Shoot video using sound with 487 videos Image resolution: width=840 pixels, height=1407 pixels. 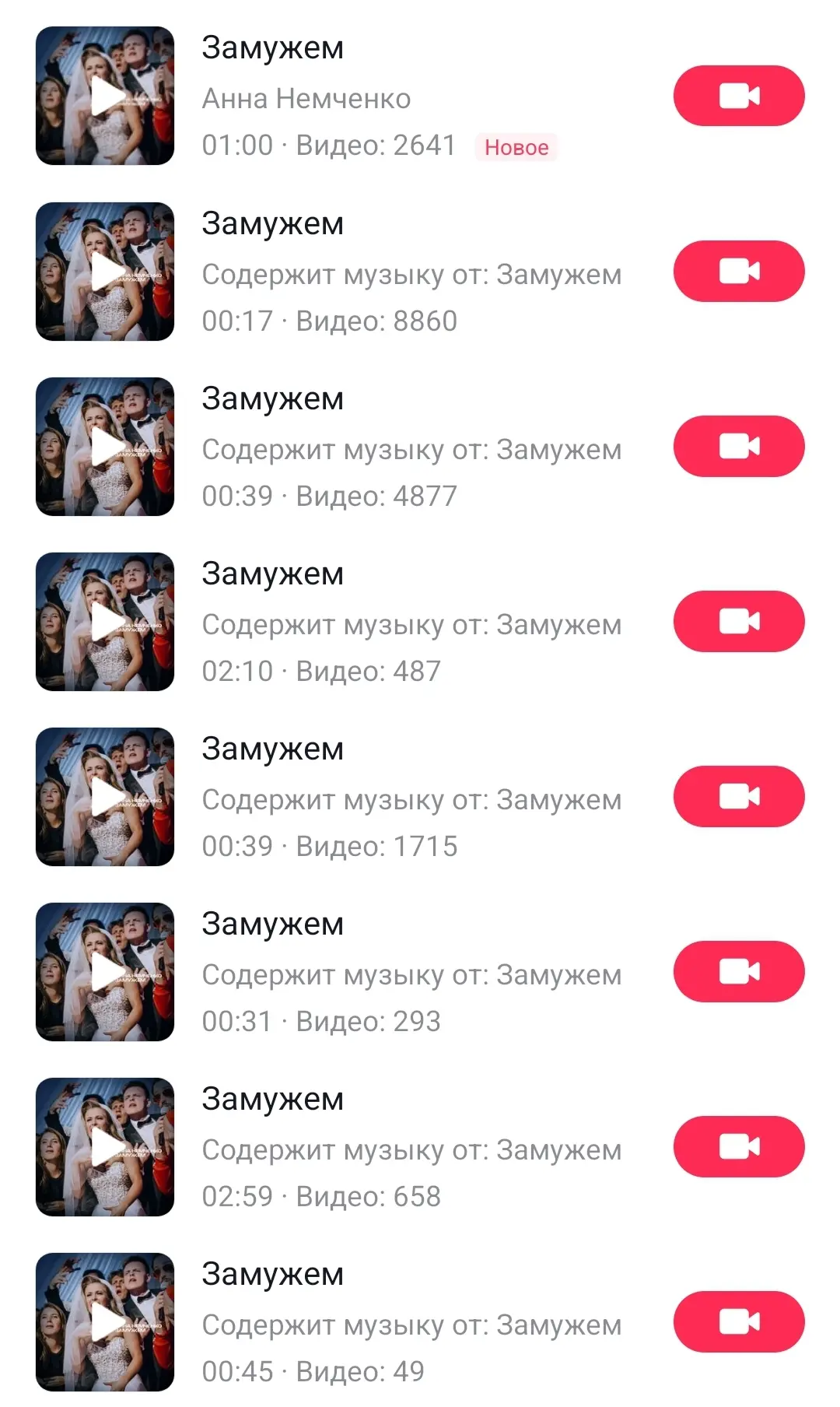click(x=738, y=622)
